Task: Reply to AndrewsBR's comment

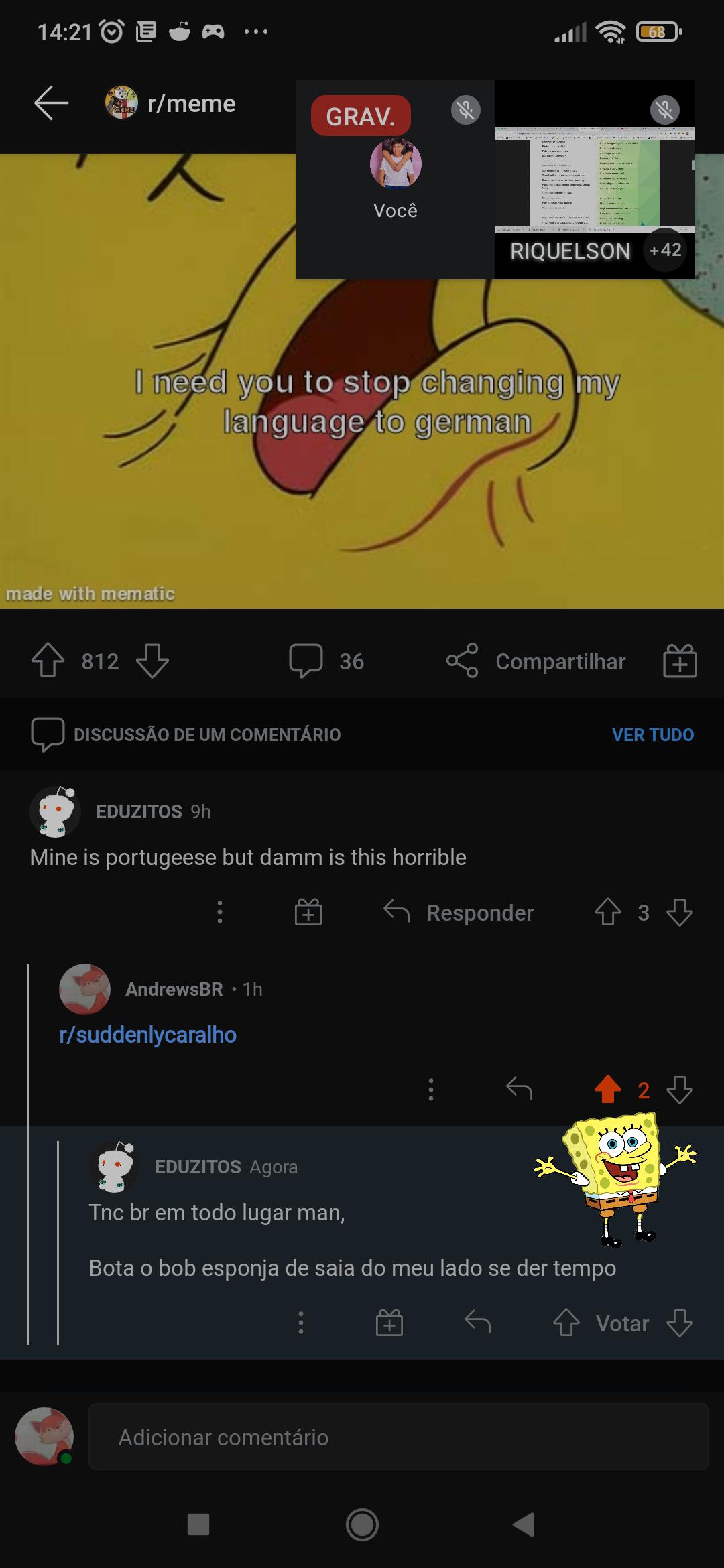Action: pyautogui.click(x=519, y=1090)
